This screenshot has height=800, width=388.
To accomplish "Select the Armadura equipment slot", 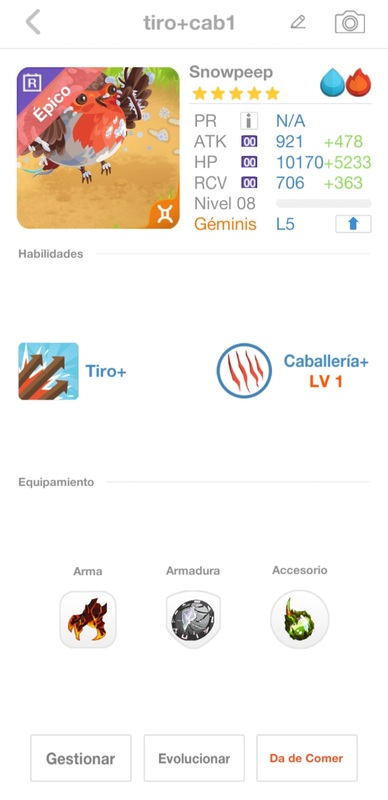I will (x=193, y=620).
